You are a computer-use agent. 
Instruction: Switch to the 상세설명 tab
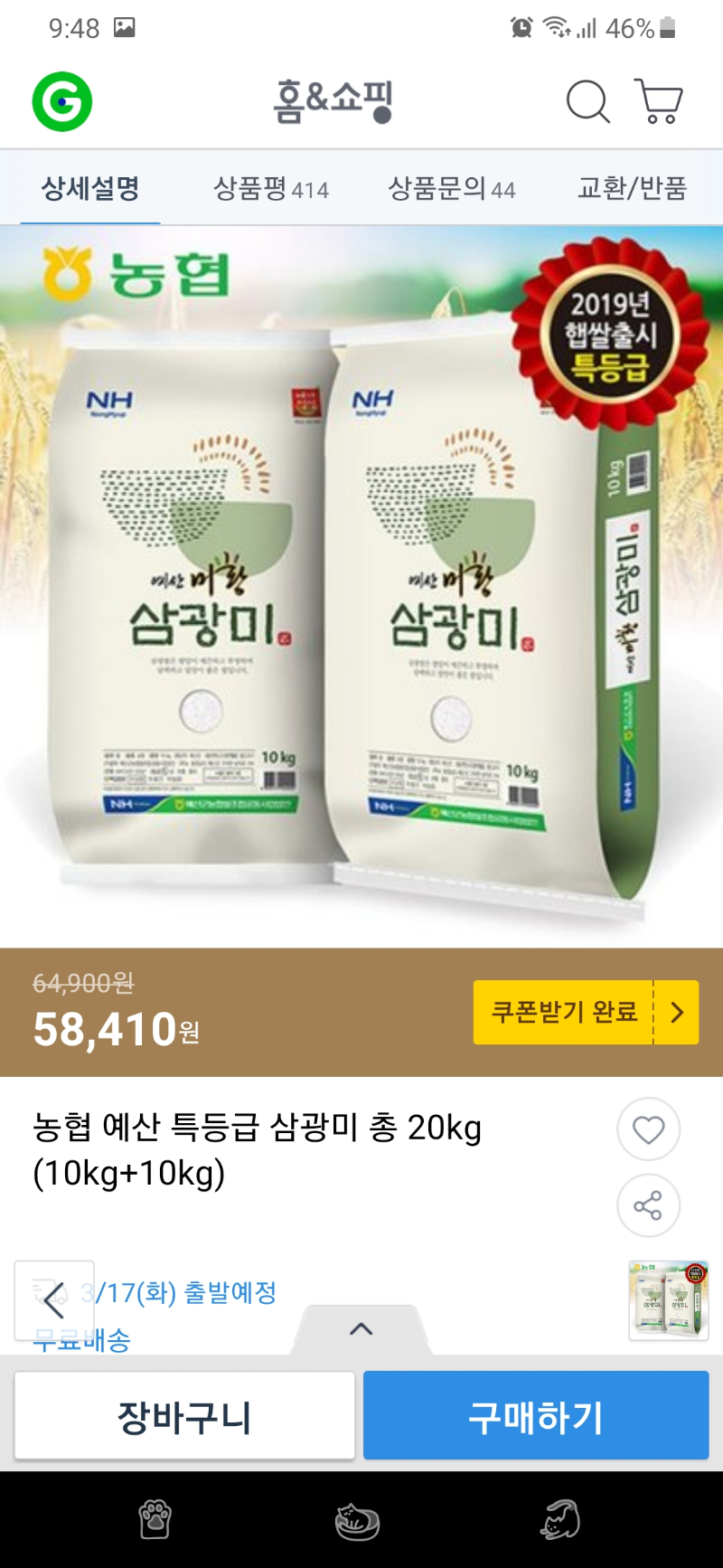90,188
